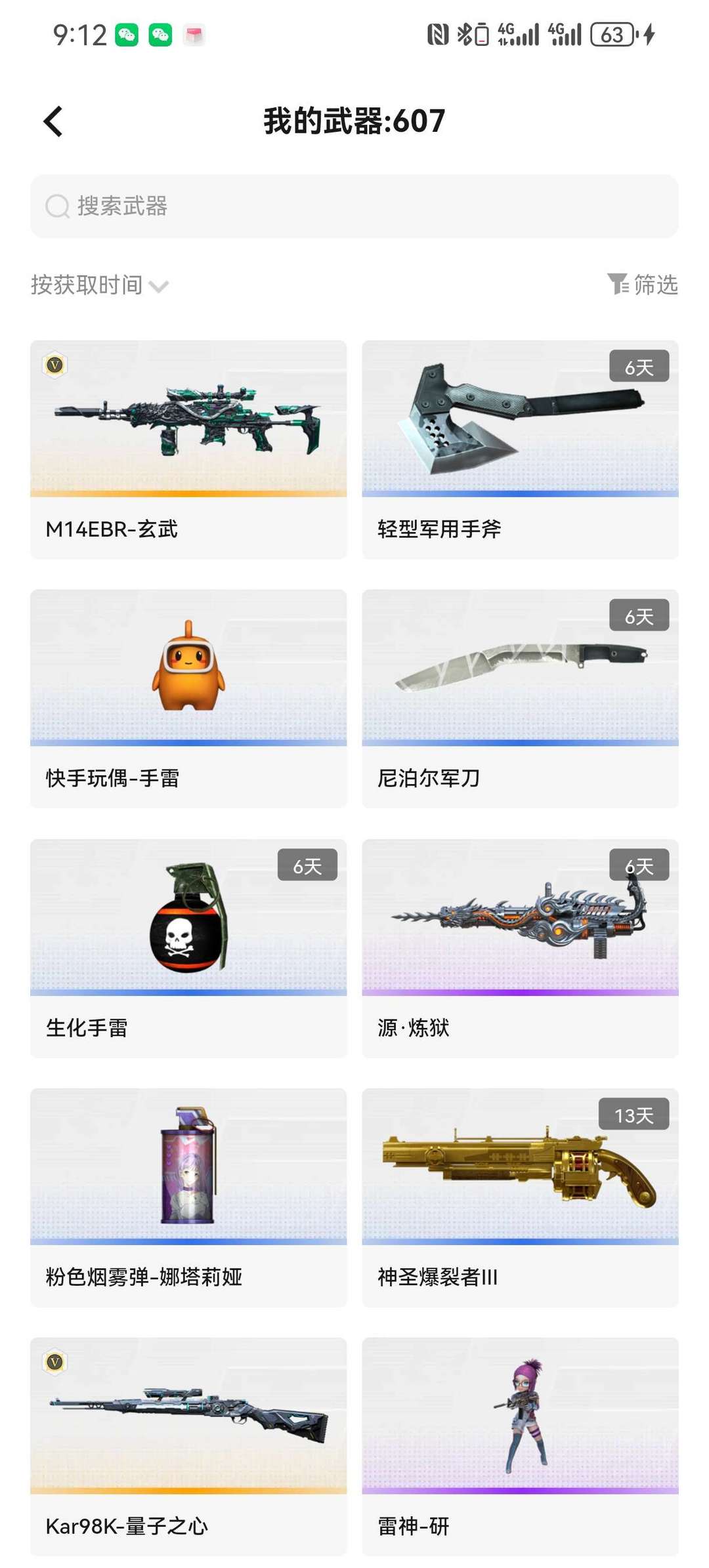This screenshot has height=1568, width=709.
Task: Go back using the top-left arrow
Action: [x=53, y=121]
